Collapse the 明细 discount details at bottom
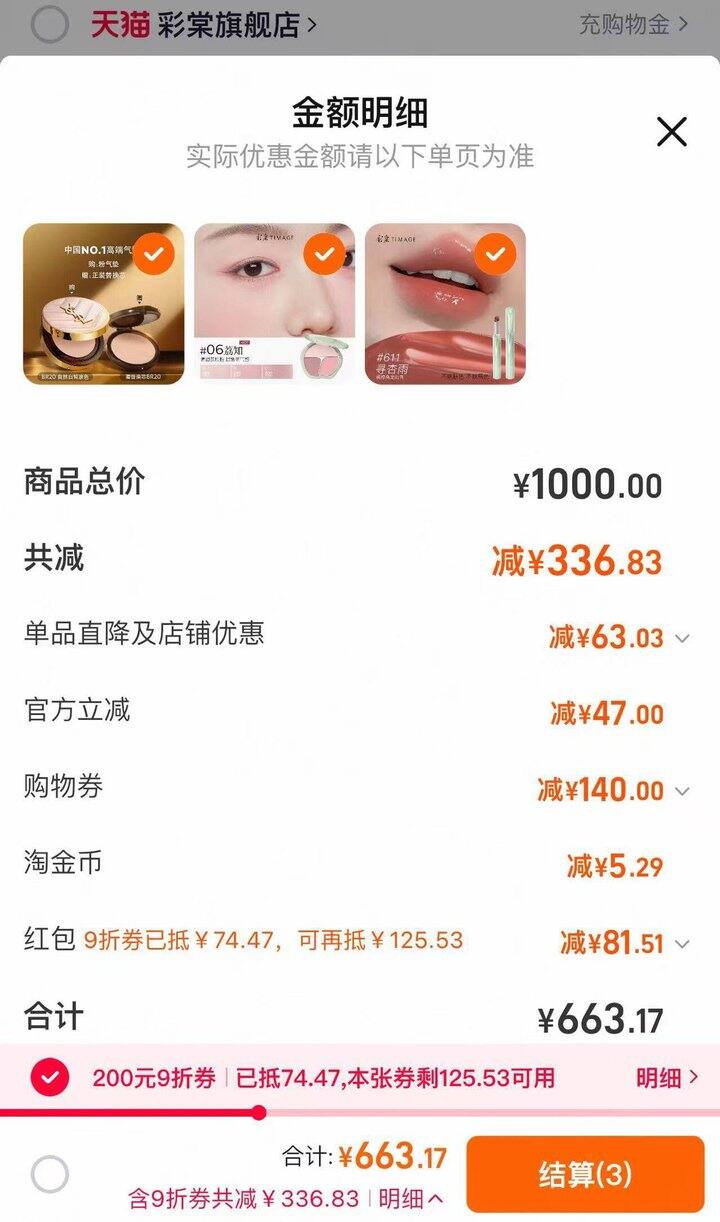720x1222 pixels. coord(411,1198)
